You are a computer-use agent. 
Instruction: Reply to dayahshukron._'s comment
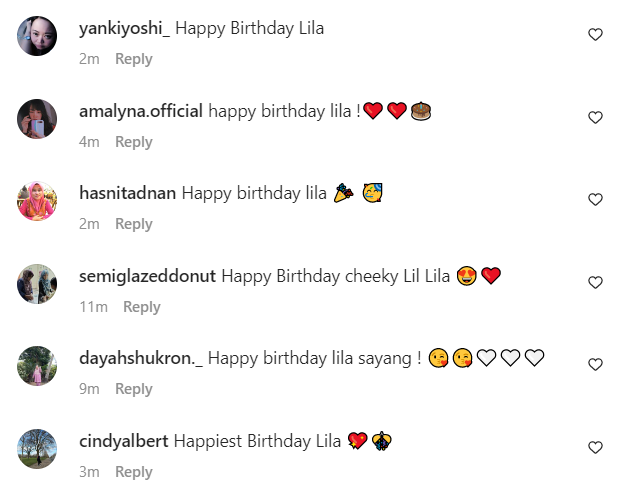[x=133, y=389]
